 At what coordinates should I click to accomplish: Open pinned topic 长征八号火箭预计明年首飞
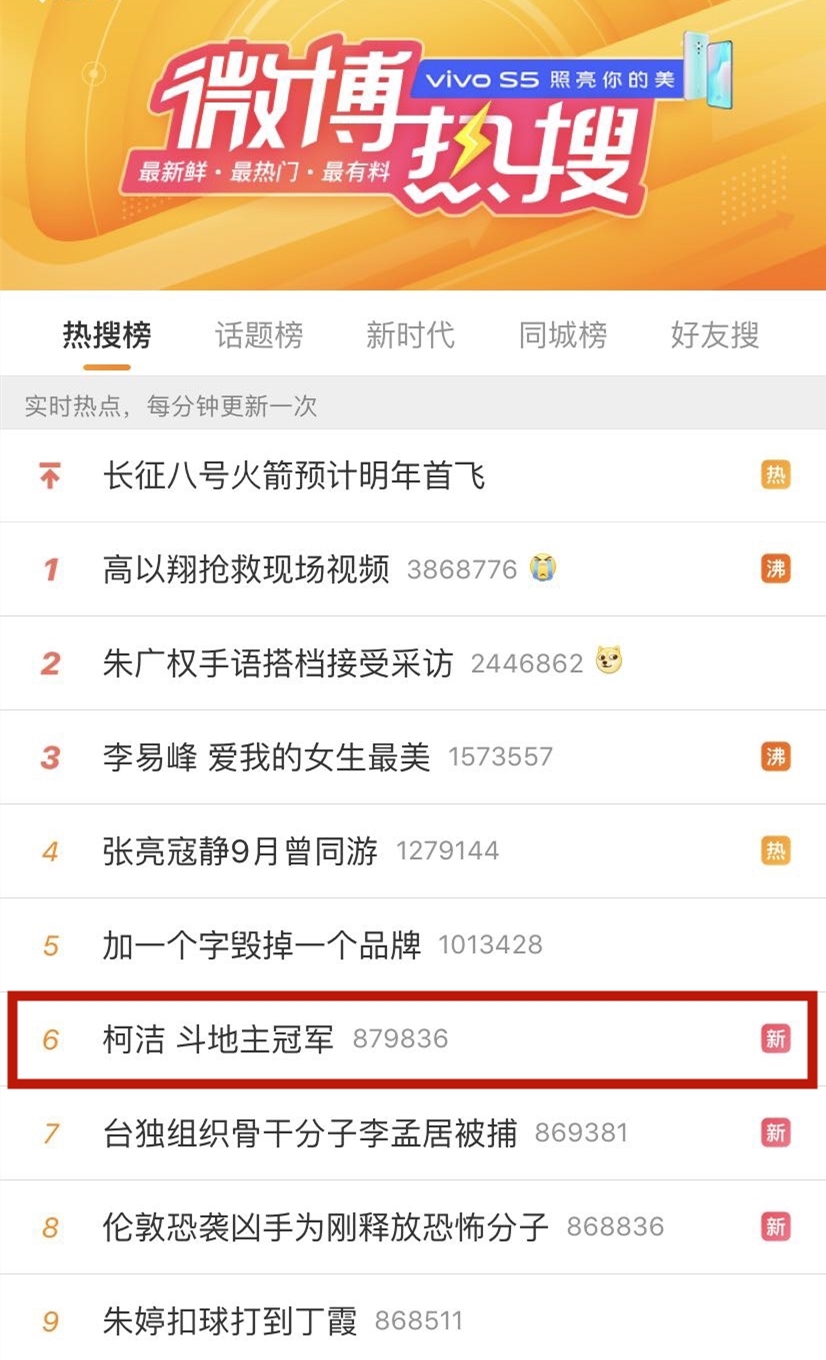coord(413,476)
